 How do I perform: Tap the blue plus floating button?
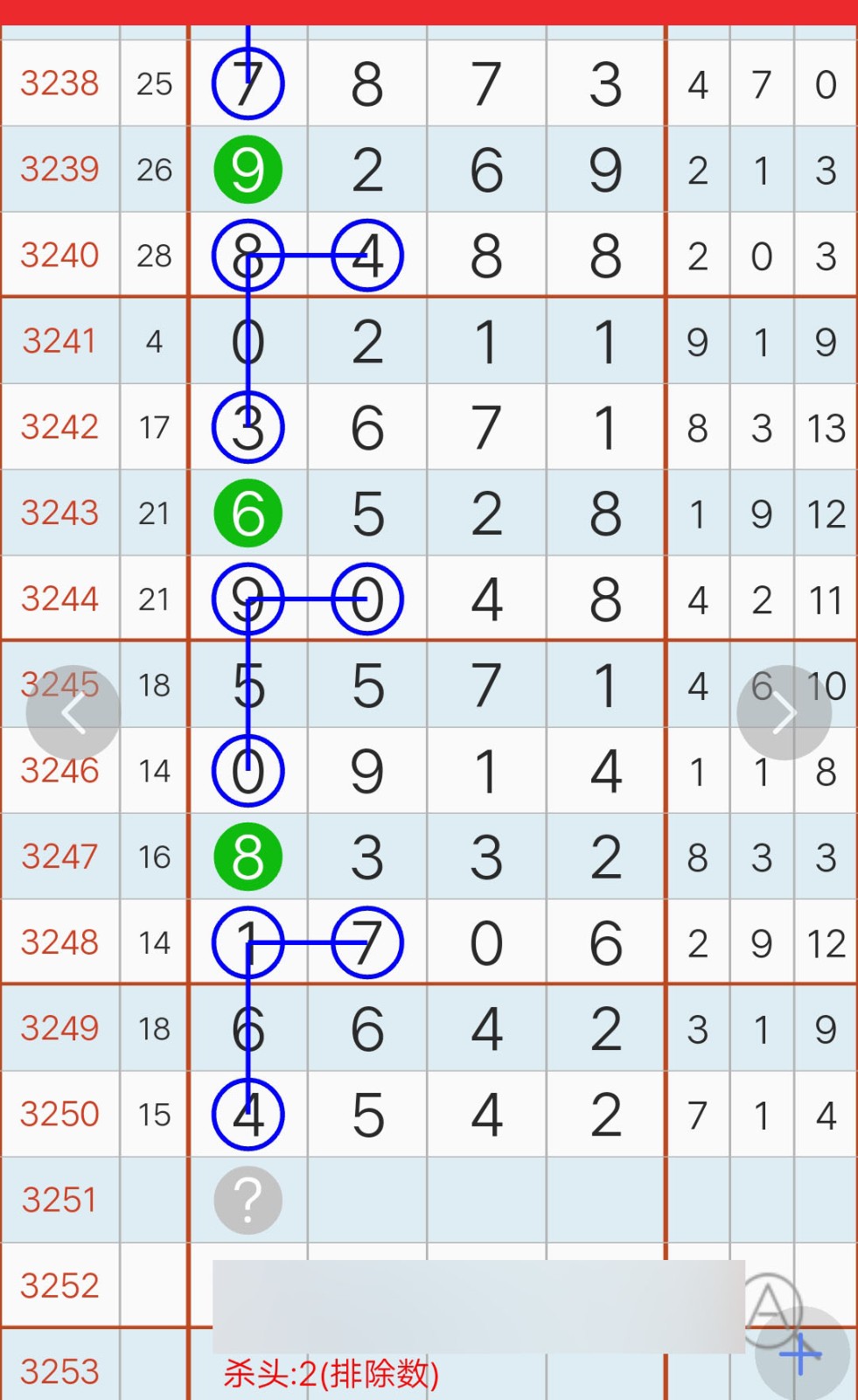pyautogui.click(x=801, y=1354)
